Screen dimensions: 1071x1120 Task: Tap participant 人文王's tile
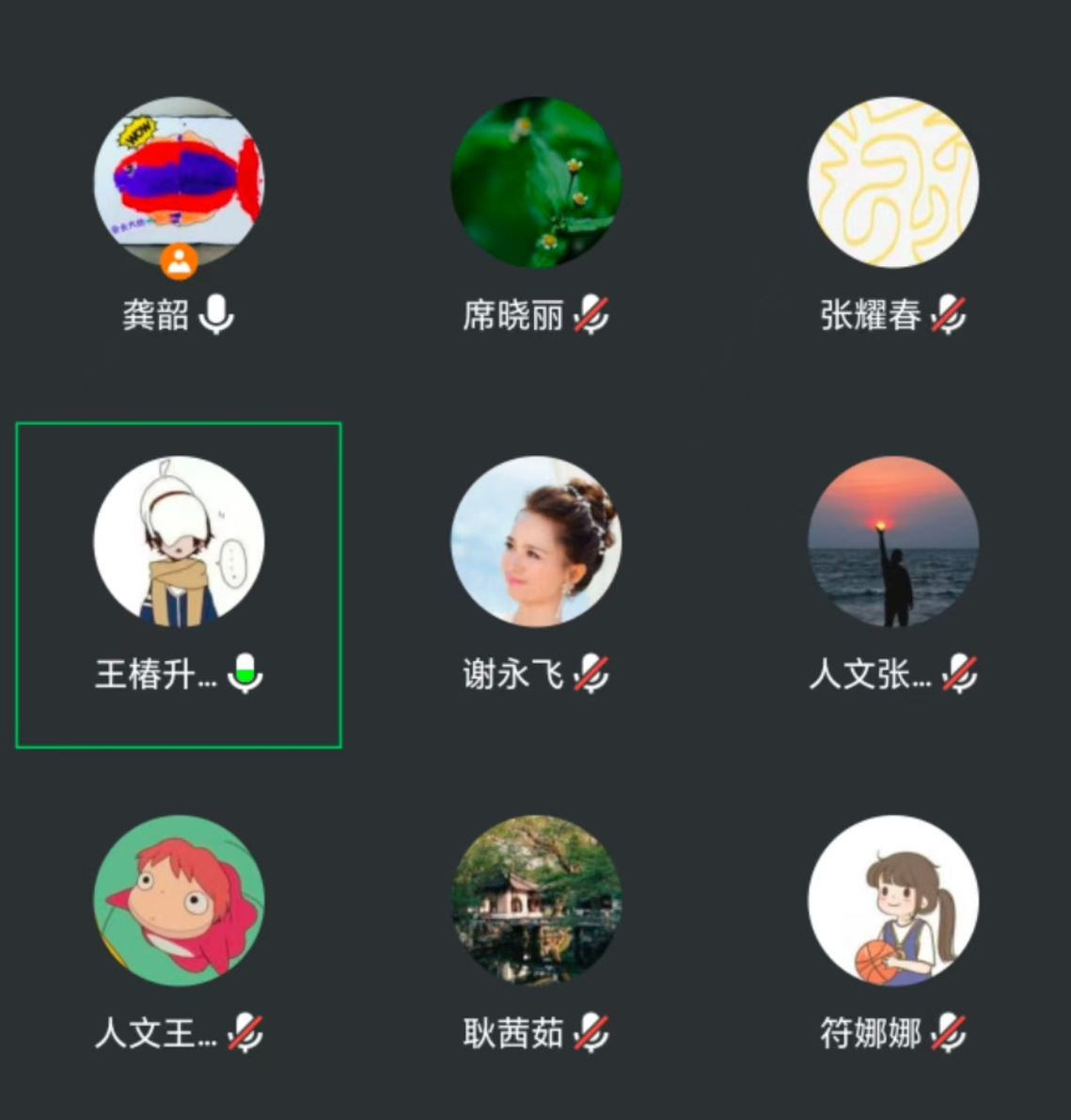[179, 901]
